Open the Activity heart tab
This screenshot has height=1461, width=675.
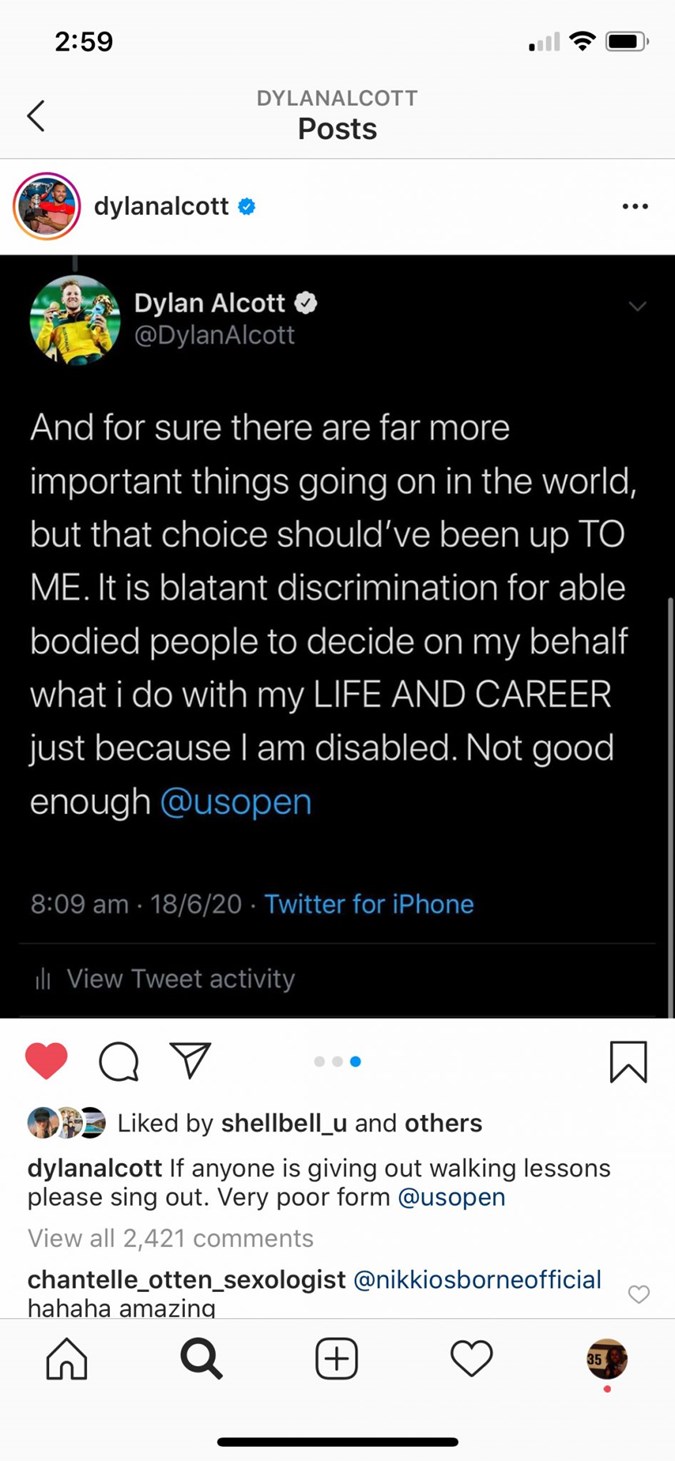[471, 1359]
